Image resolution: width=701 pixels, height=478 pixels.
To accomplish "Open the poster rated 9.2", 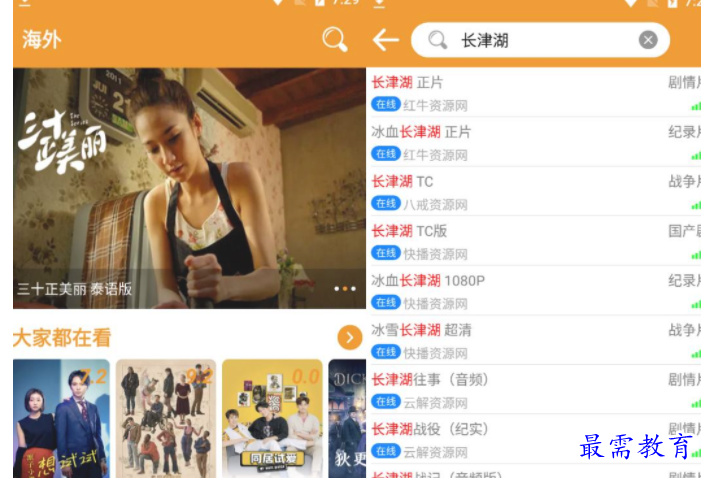I will [165, 418].
